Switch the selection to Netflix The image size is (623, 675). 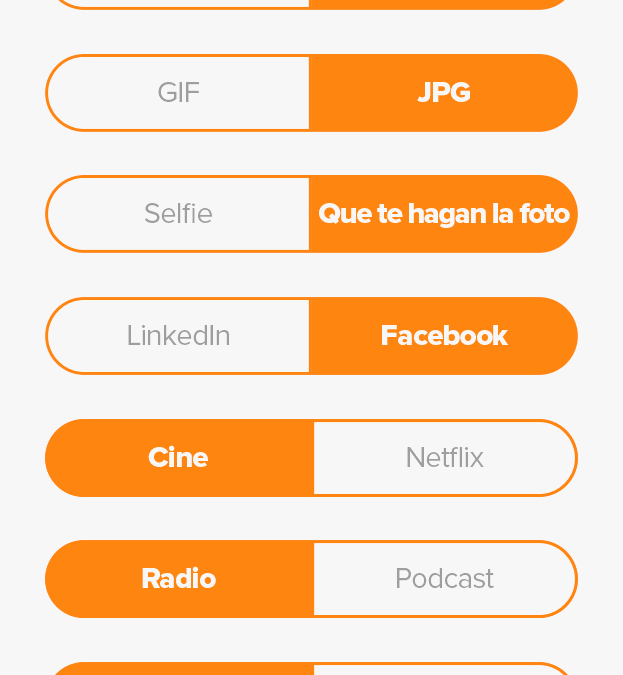pos(444,458)
